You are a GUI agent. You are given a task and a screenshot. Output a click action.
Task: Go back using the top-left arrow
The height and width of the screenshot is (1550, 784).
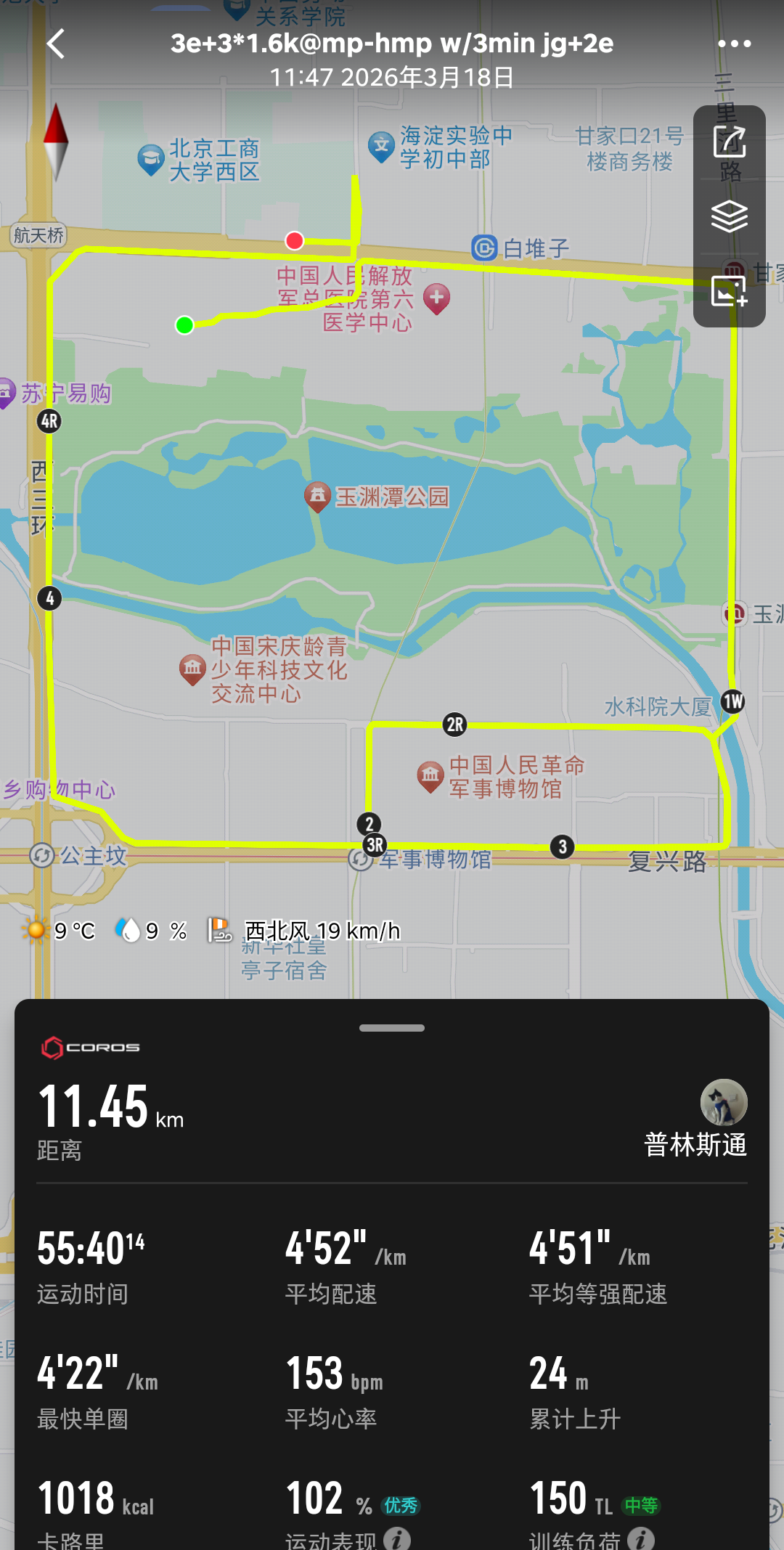[57, 44]
